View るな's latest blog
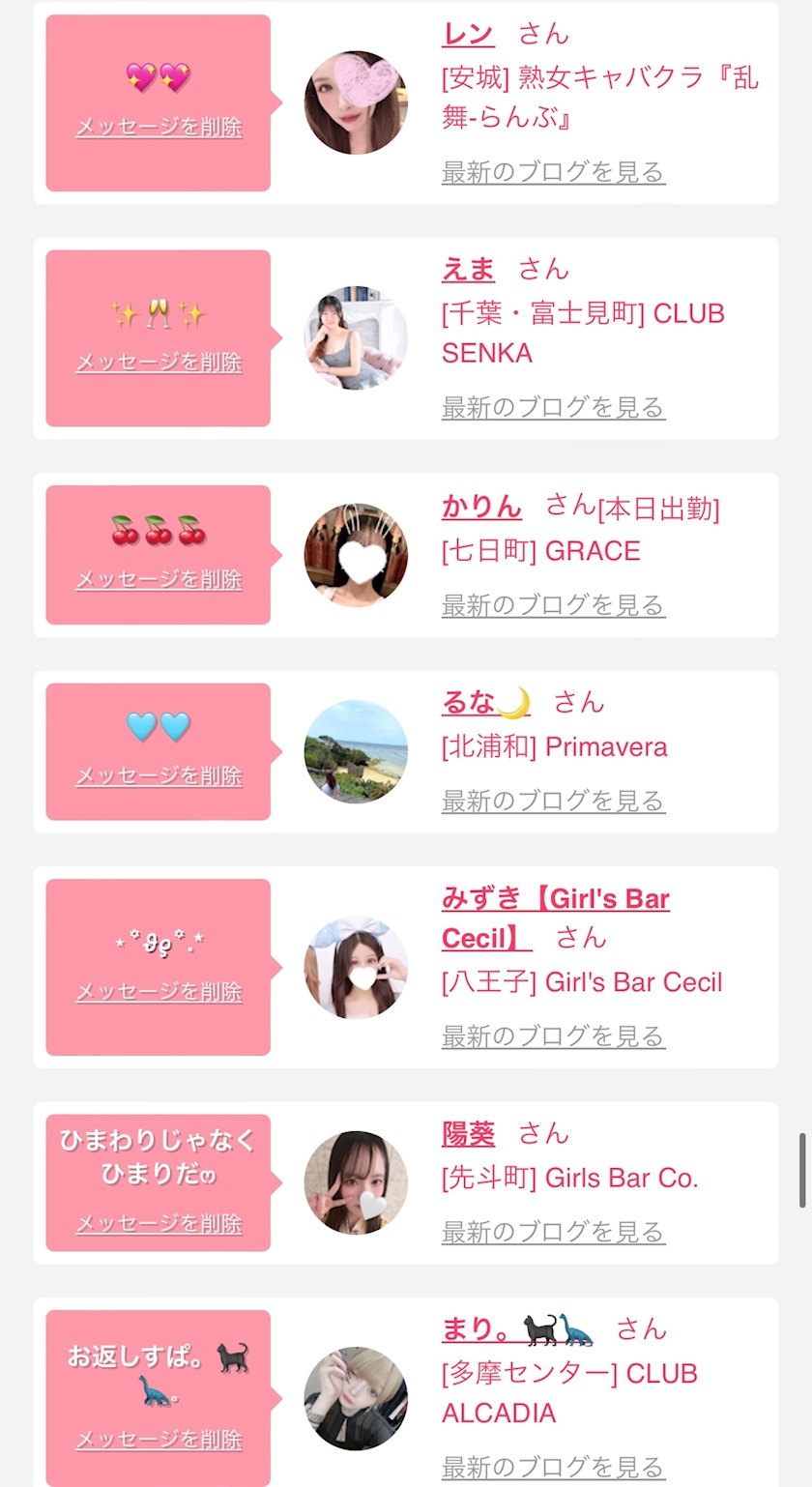812x1487 pixels. (x=553, y=801)
